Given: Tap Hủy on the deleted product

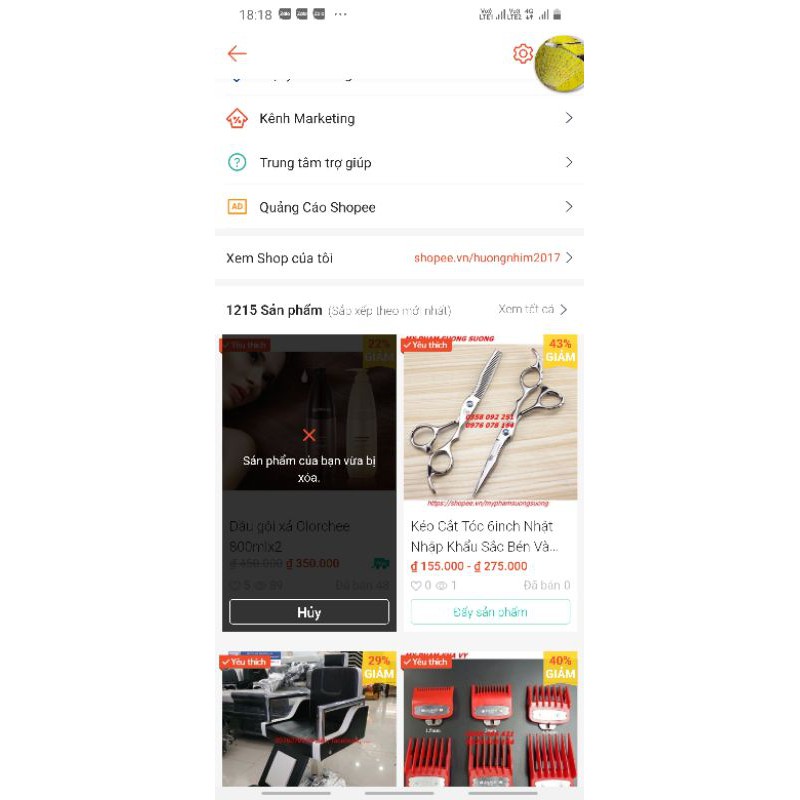Looking at the screenshot, I should click(309, 612).
